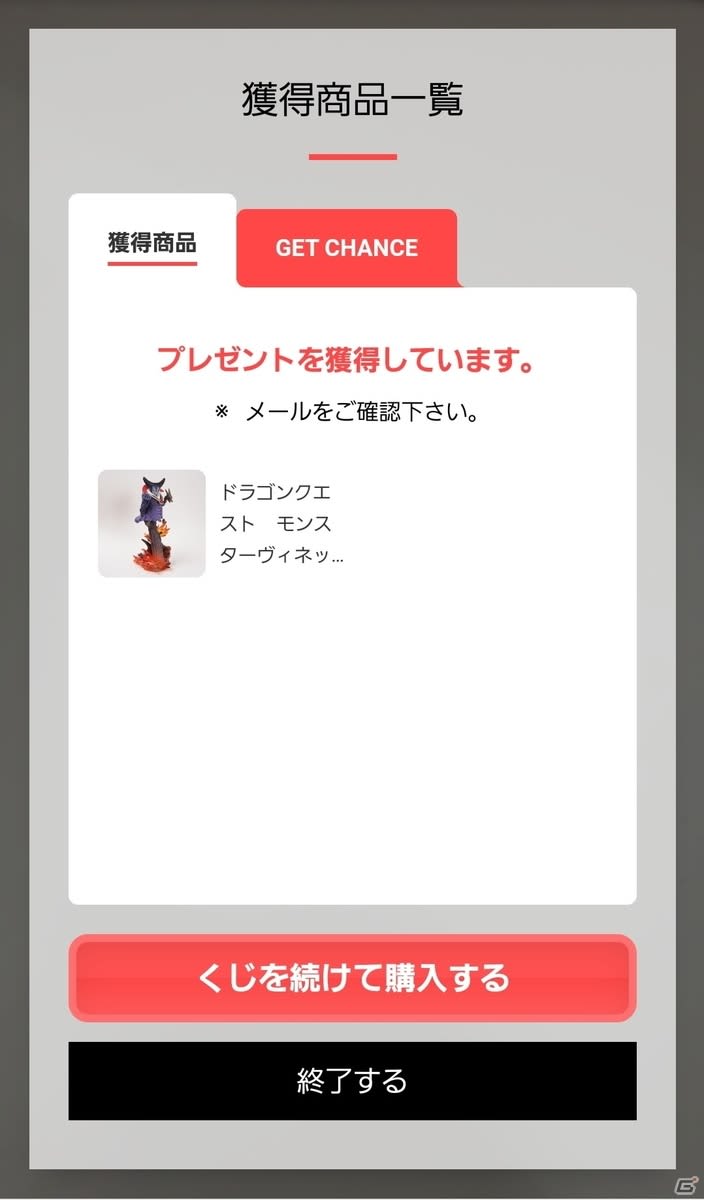Screen dimensions: 704x1200
Task: Tap 終了する to finish
Action: tap(352, 1081)
